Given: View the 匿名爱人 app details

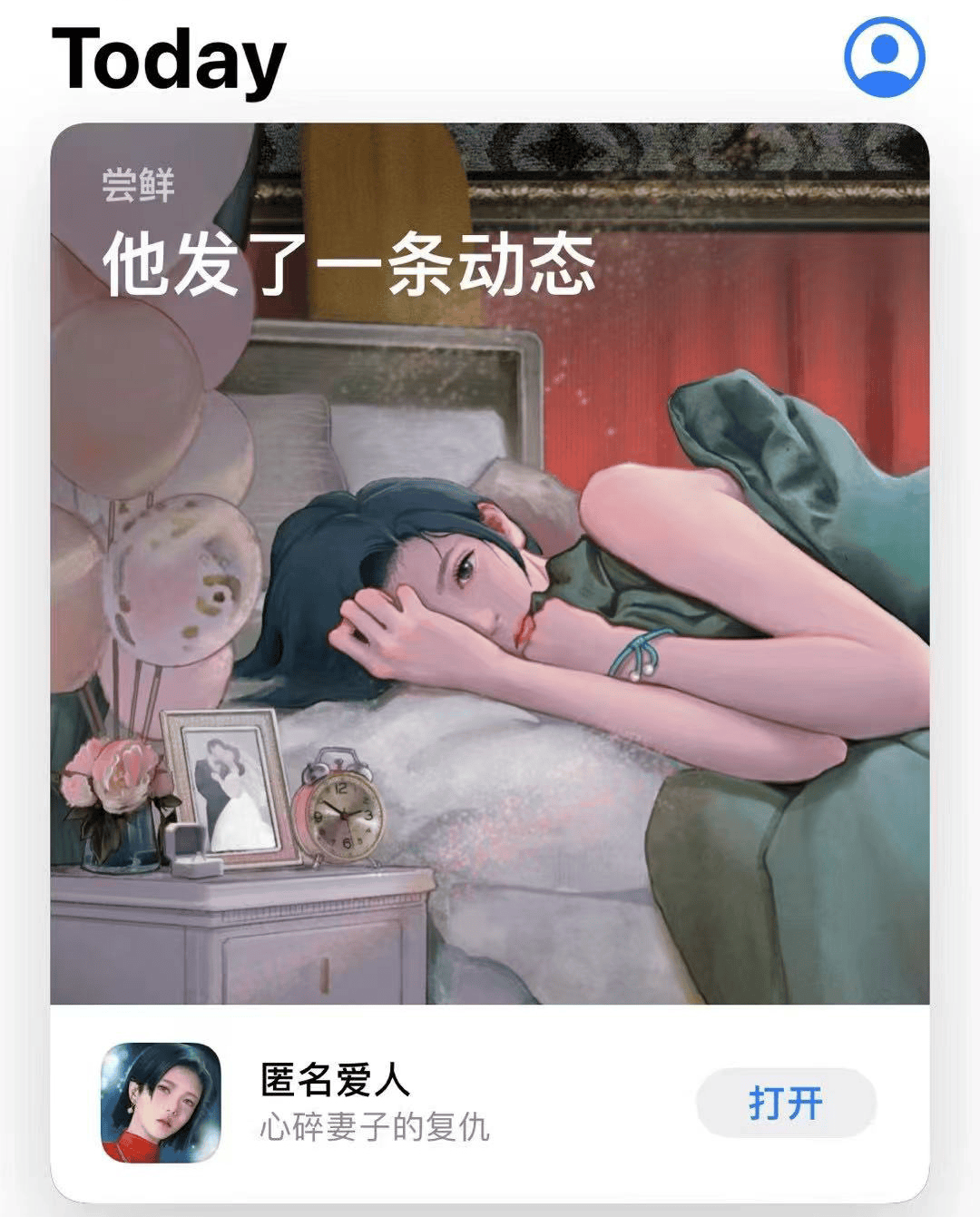Looking at the screenshot, I should point(336,1082).
